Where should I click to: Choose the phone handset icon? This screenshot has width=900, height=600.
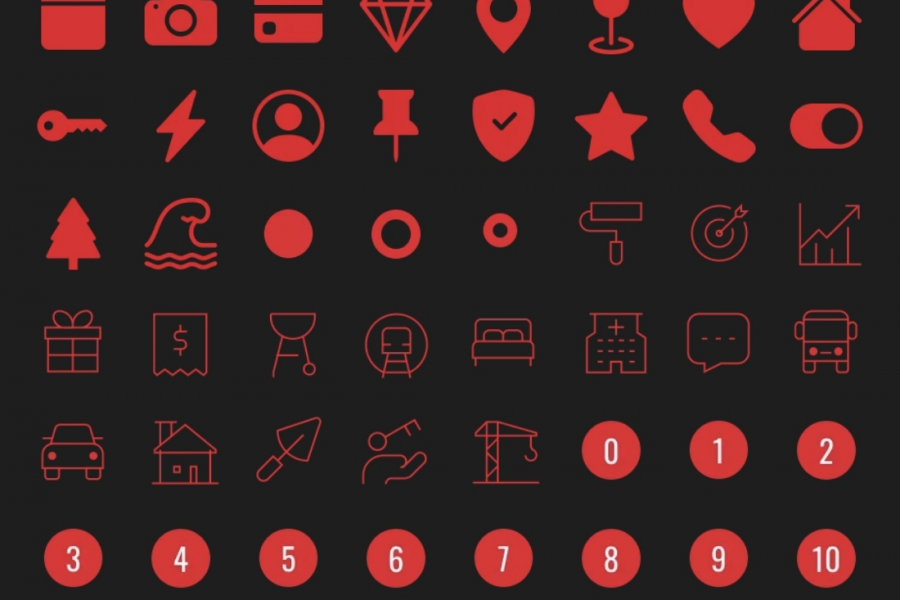point(718,126)
